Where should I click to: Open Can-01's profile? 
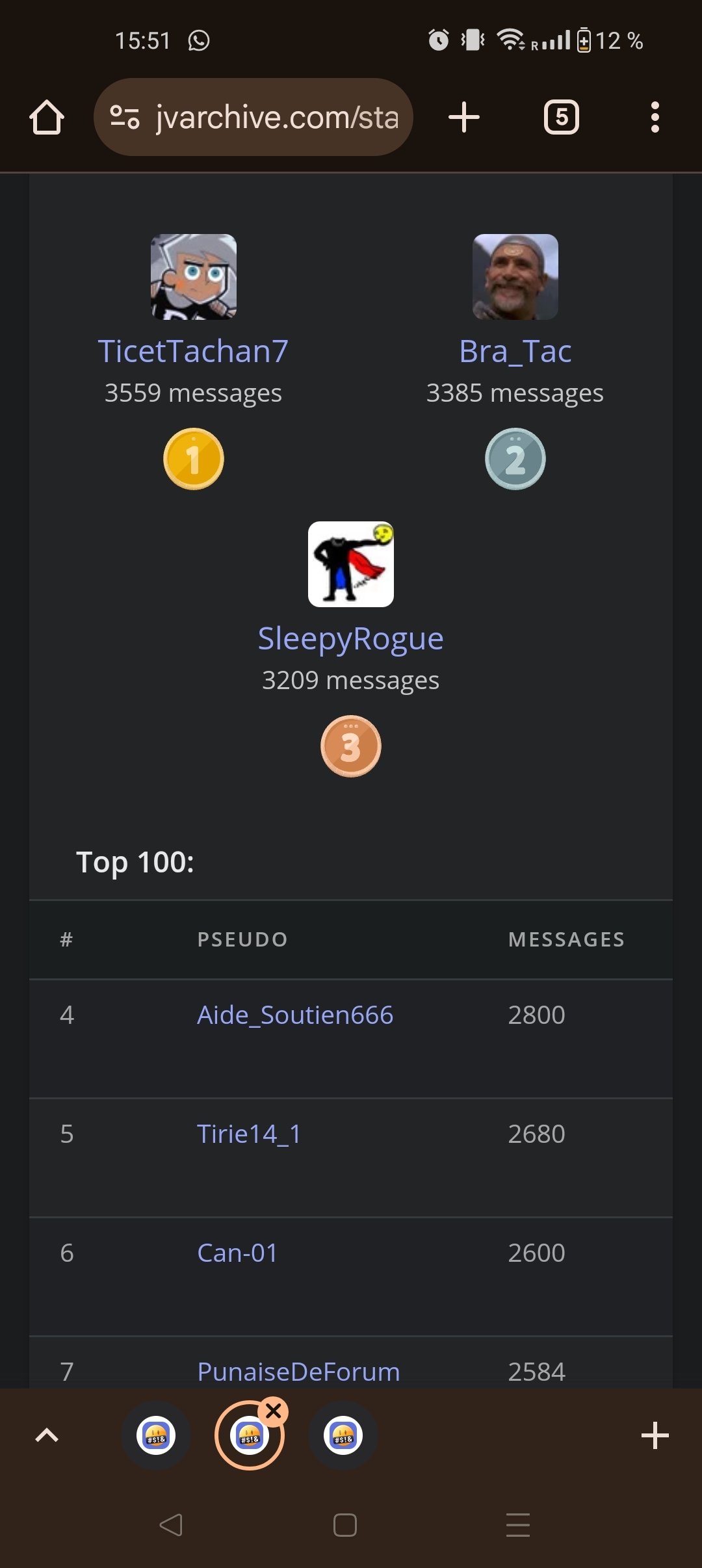click(237, 1253)
